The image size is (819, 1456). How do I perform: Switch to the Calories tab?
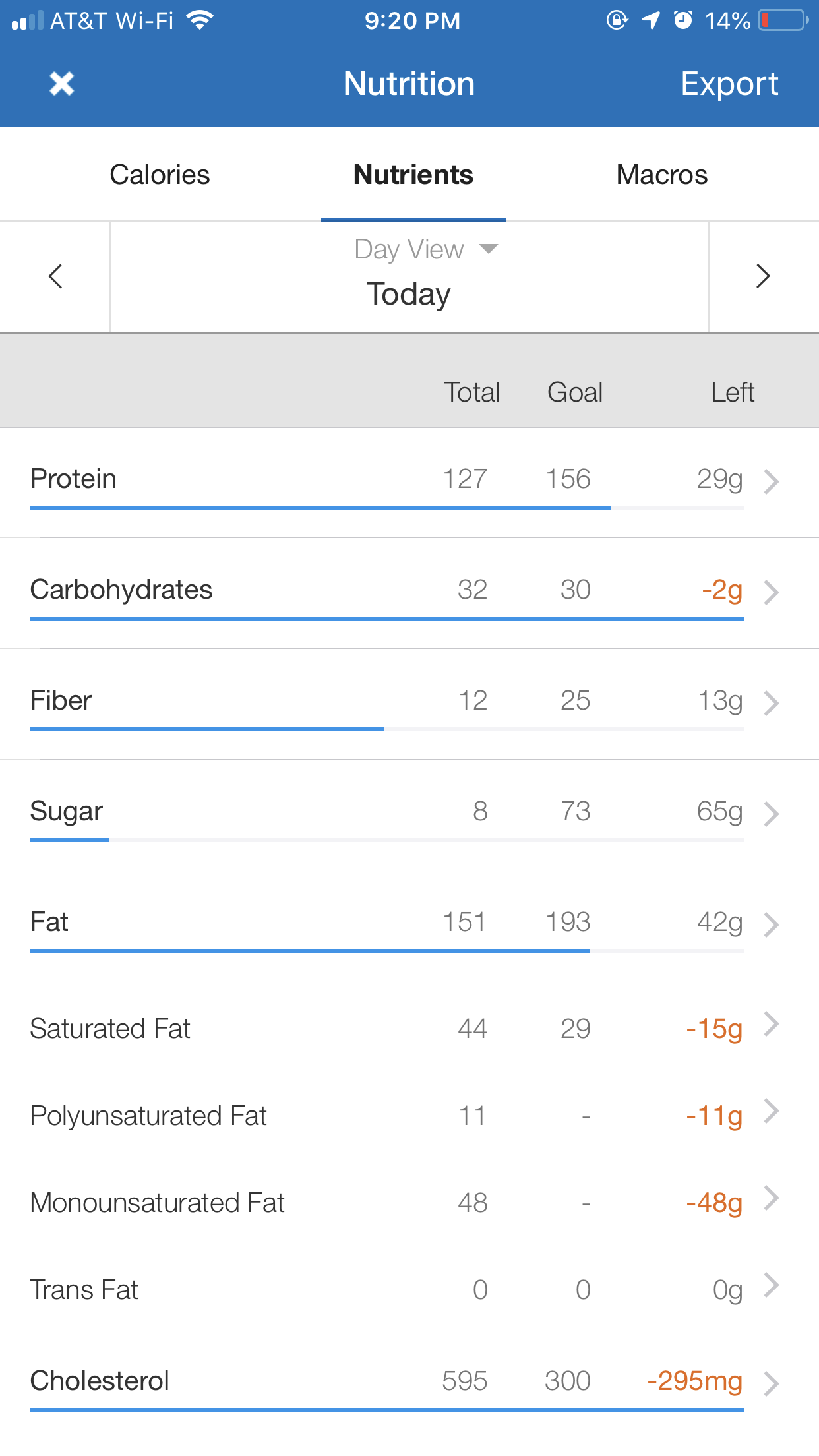pyautogui.click(x=160, y=175)
